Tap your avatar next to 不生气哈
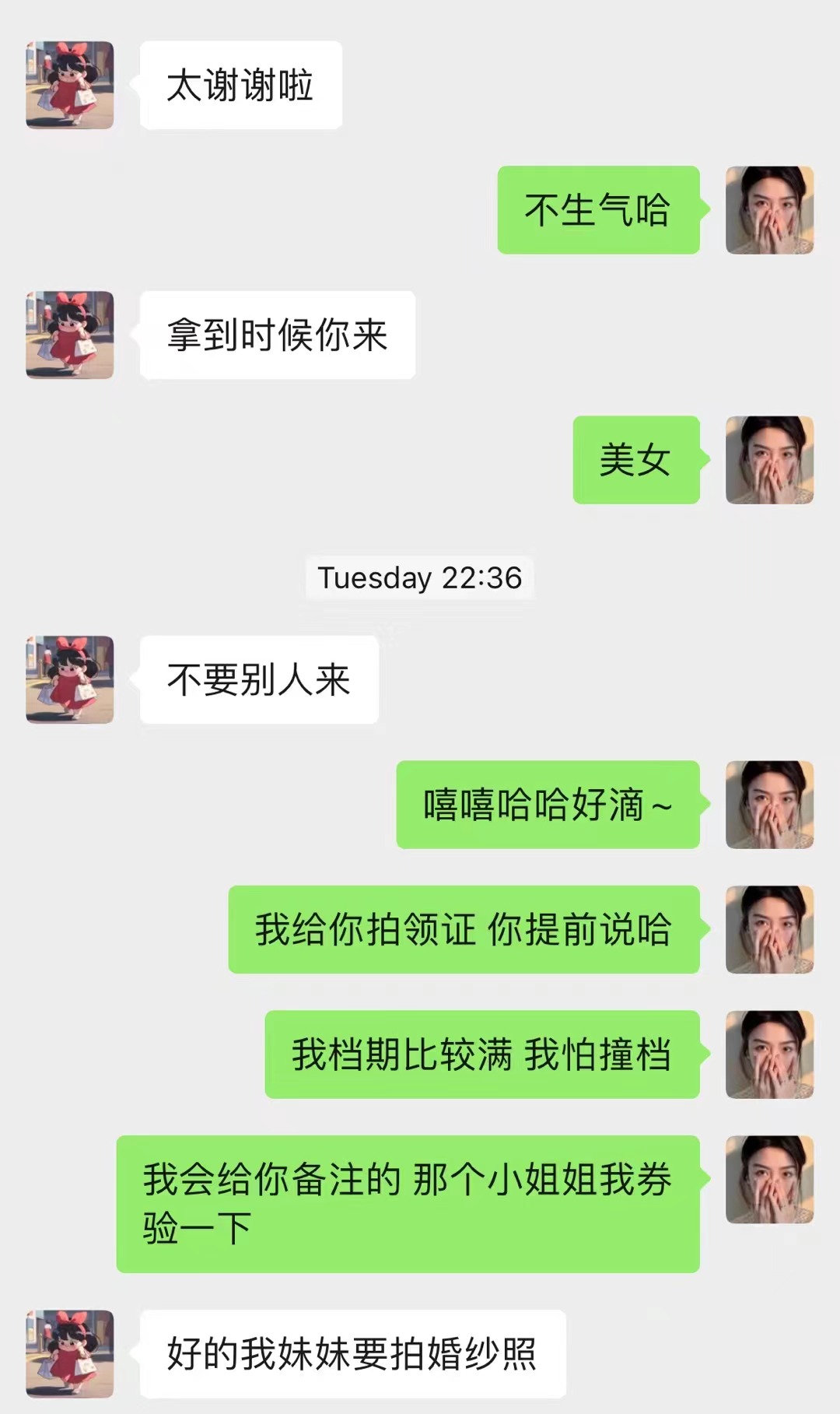This screenshot has height=1414, width=840. [769, 210]
